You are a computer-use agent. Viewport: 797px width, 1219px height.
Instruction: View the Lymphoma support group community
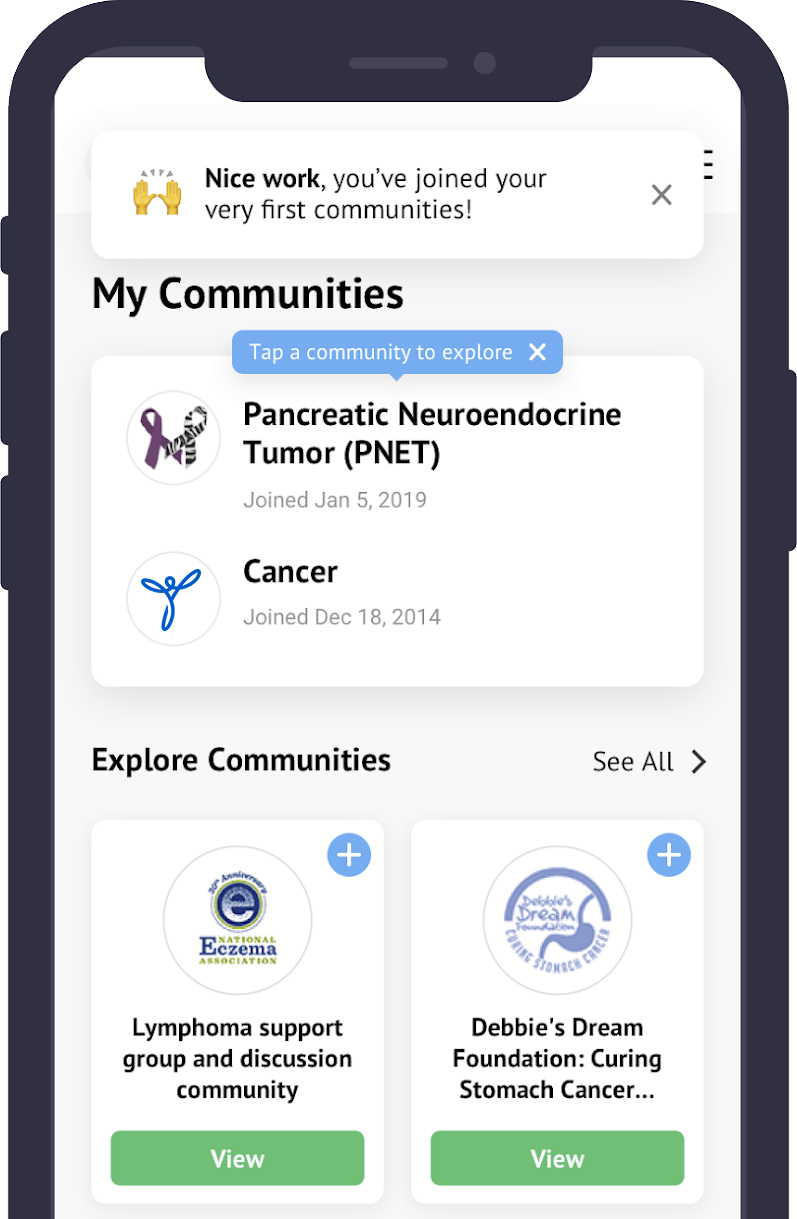point(237,1158)
